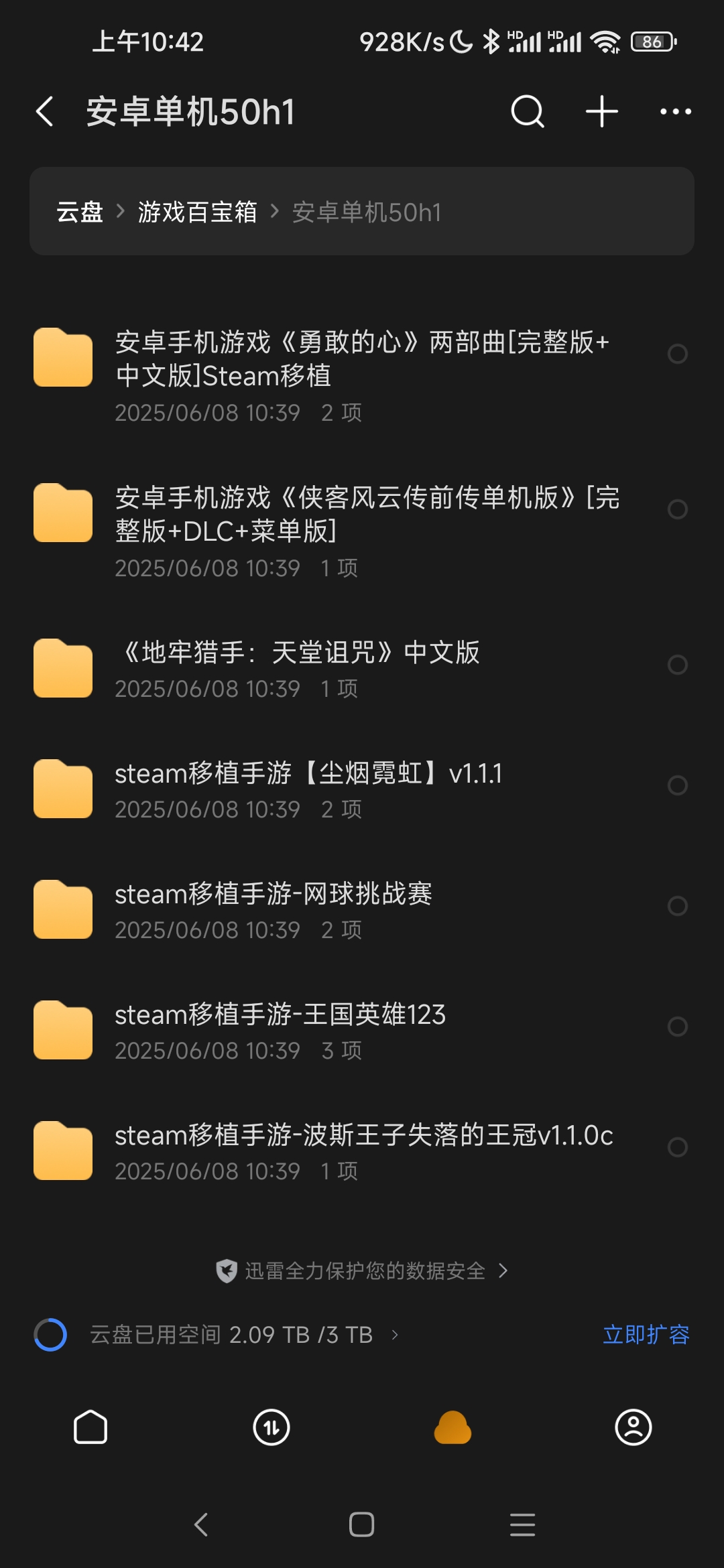Go to 游戏百宝箱 breadcrumb folder
The height and width of the screenshot is (1568, 724).
click(x=198, y=212)
